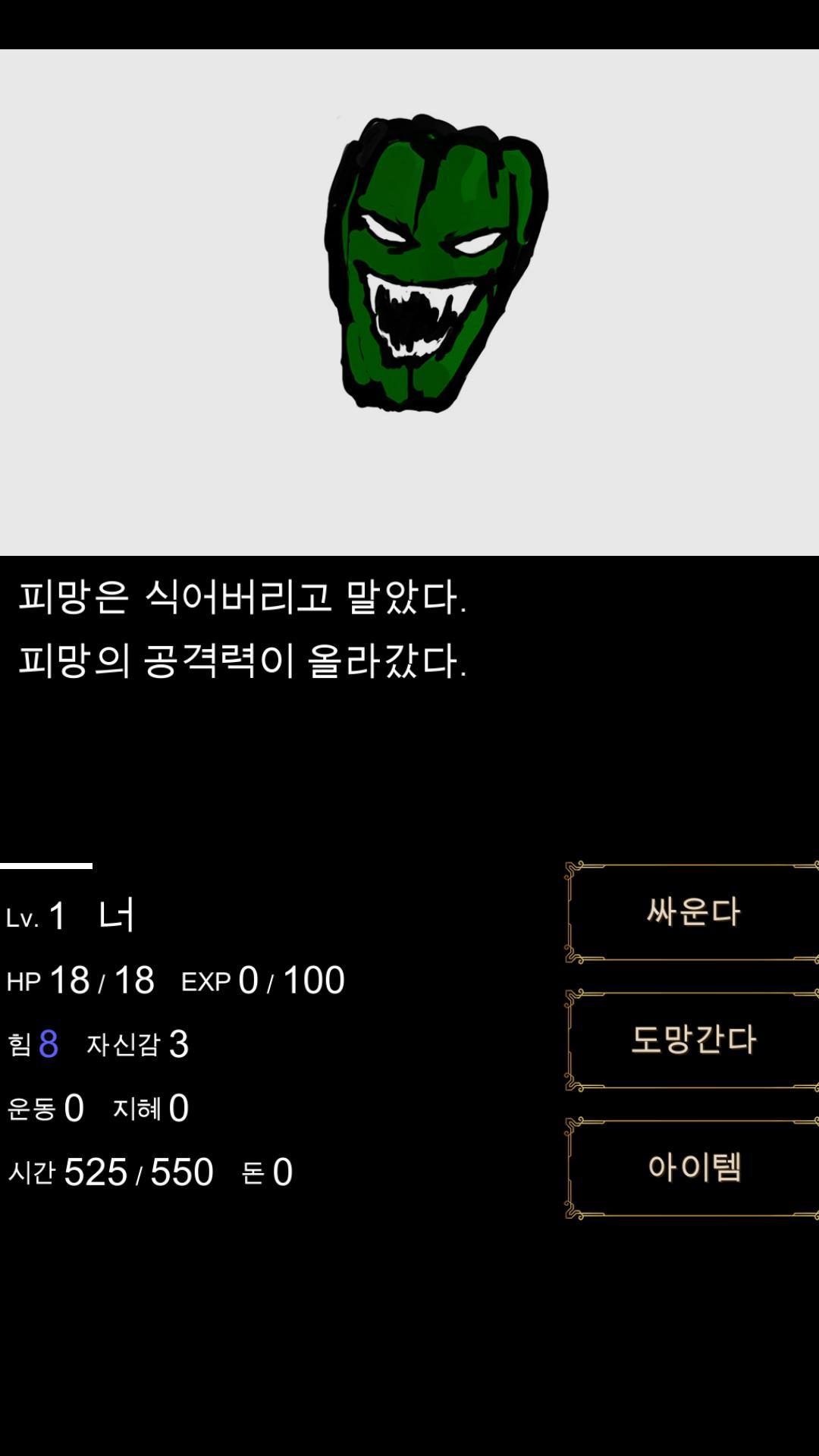Open the 아이템 item menu
The height and width of the screenshot is (1456, 819).
click(692, 1168)
